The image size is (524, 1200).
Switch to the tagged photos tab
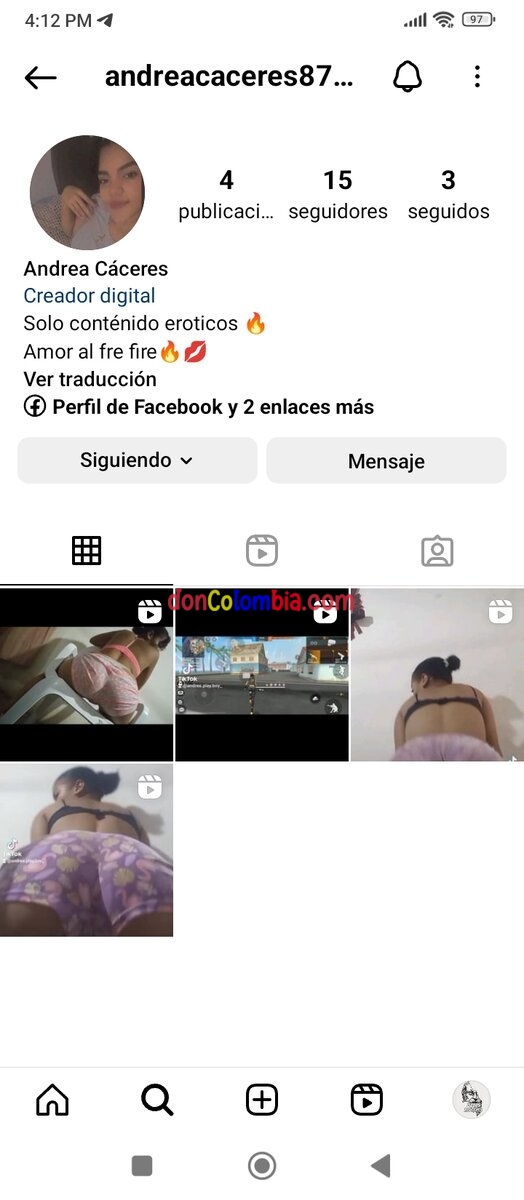437,551
